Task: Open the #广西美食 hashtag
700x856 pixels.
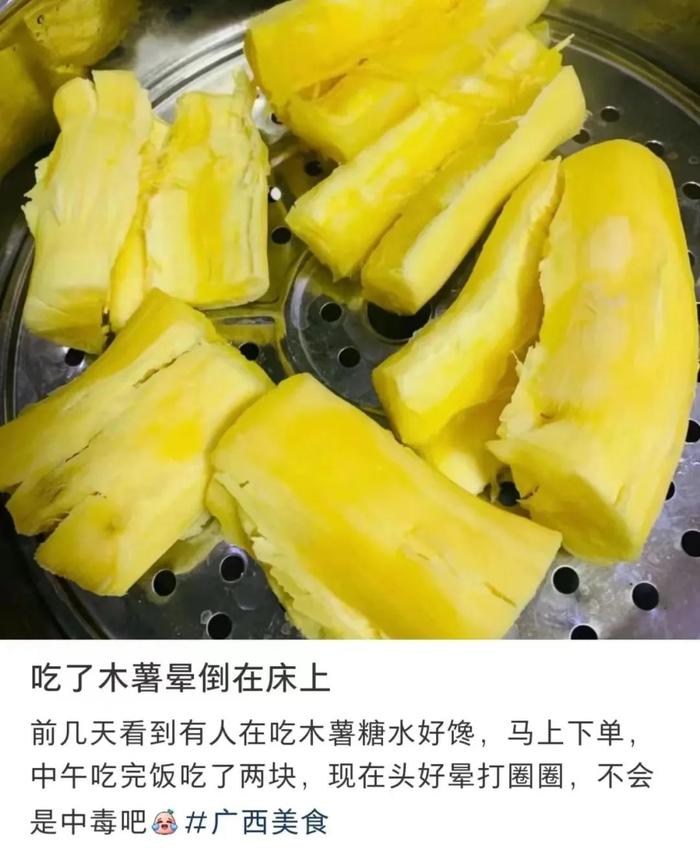Action: tap(256, 823)
